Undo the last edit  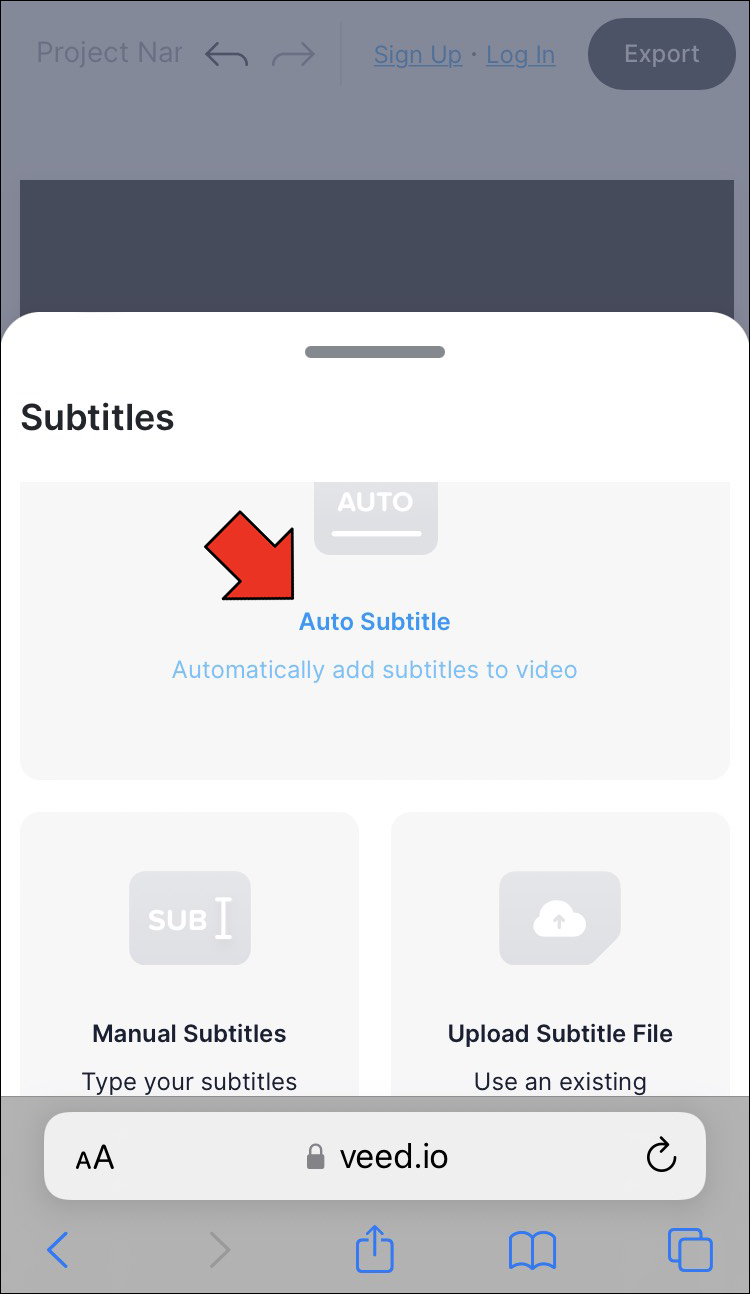pos(227,54)
